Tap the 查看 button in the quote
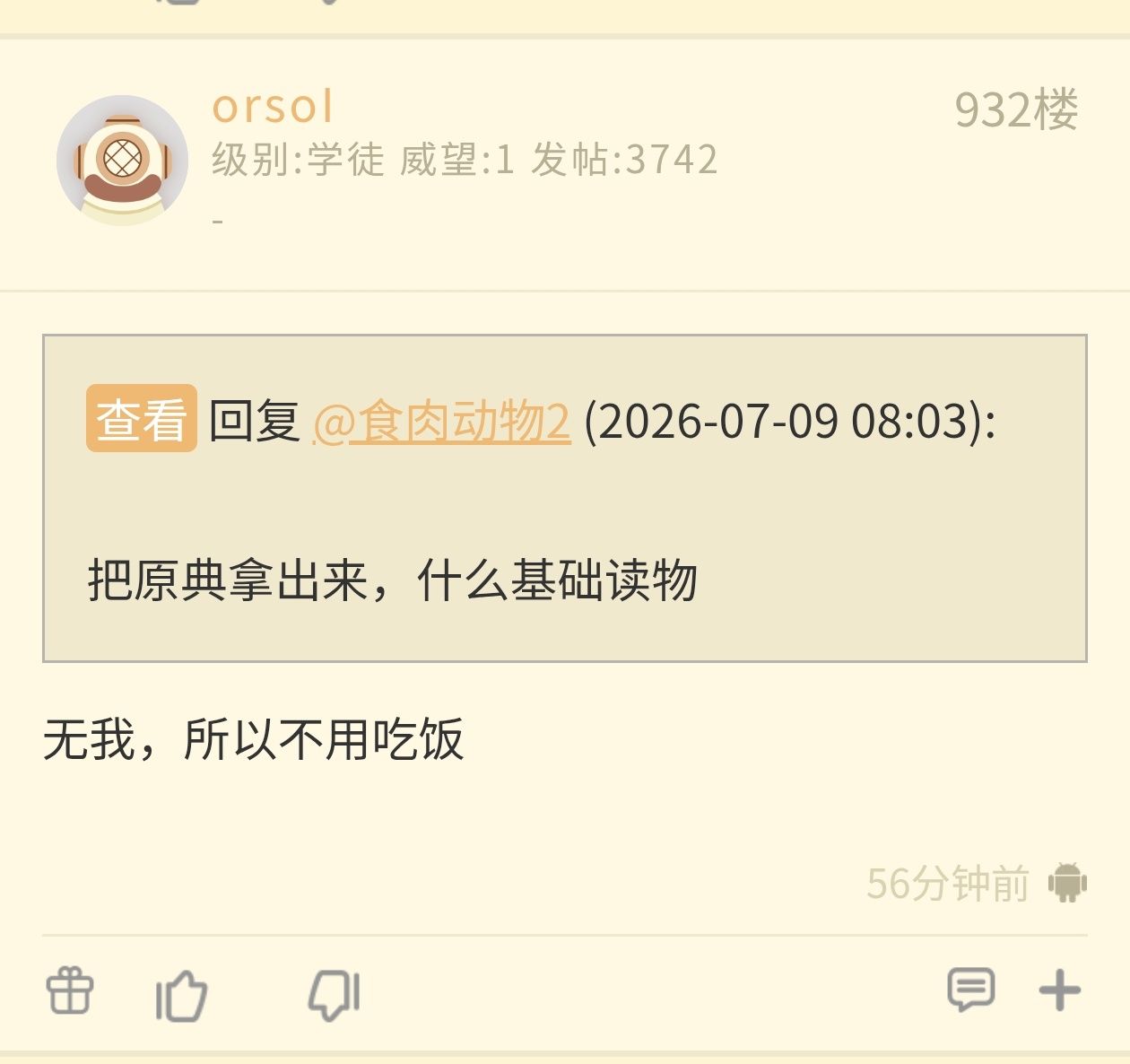 142,418
